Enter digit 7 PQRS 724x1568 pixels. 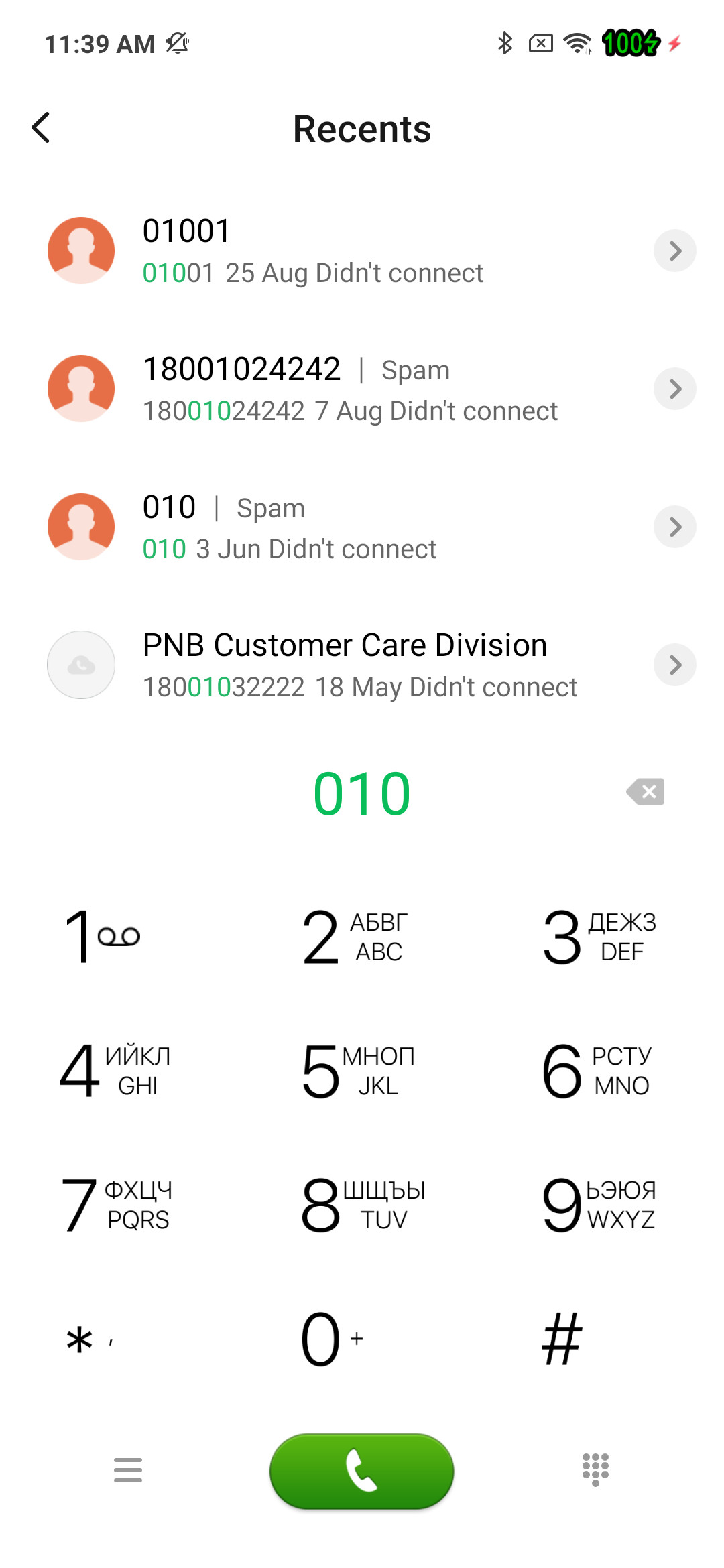click(116, 1204)
